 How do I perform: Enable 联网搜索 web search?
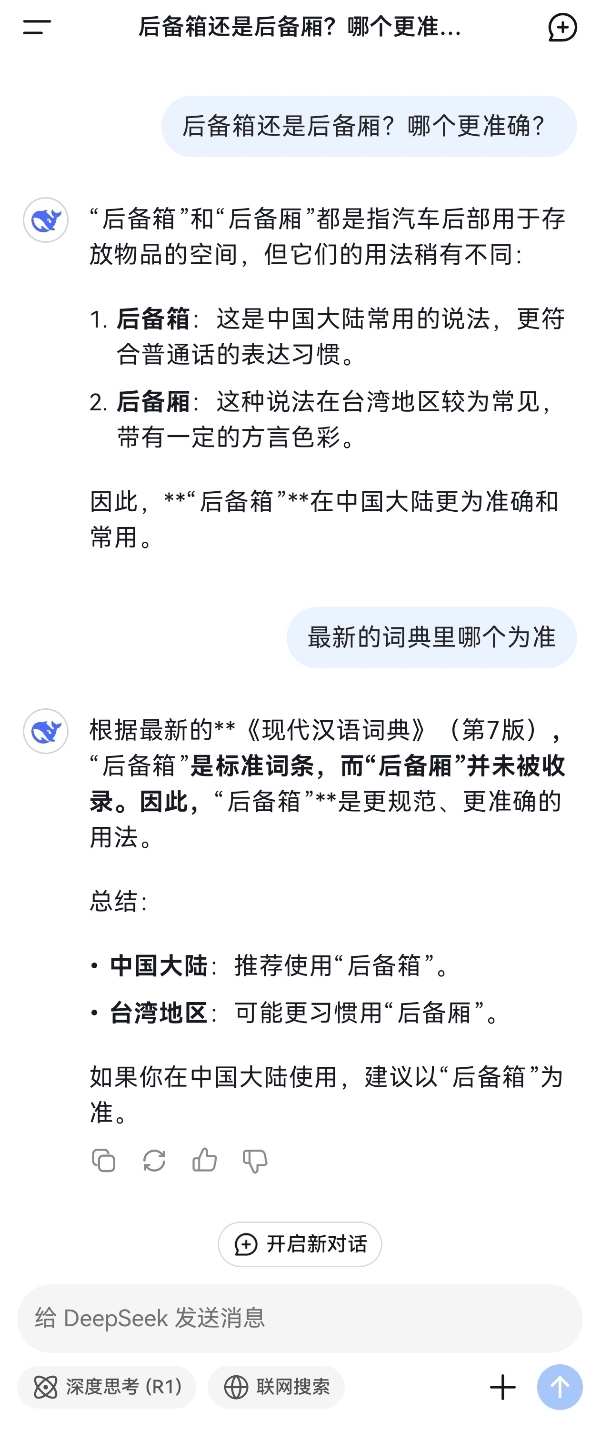tap(276, 1387)
